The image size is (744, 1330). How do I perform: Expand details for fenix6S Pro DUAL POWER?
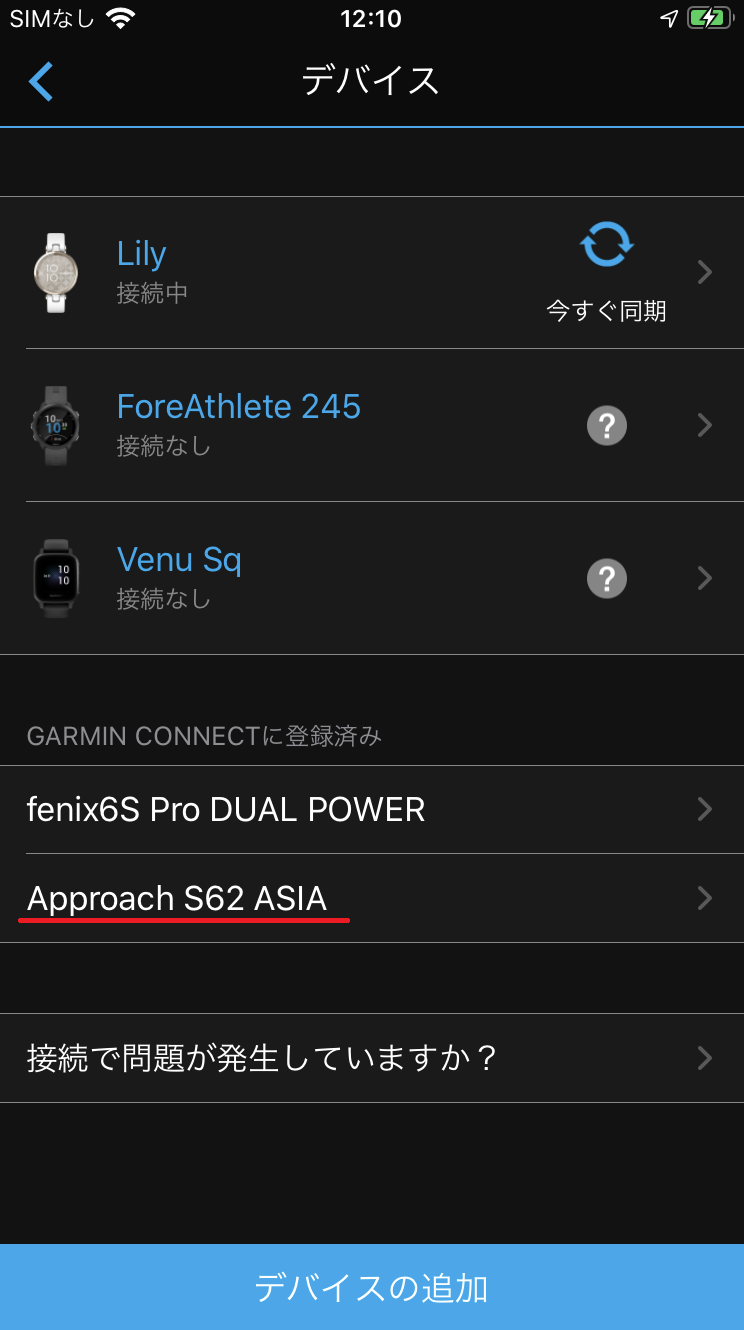click(x=372, y=809)
